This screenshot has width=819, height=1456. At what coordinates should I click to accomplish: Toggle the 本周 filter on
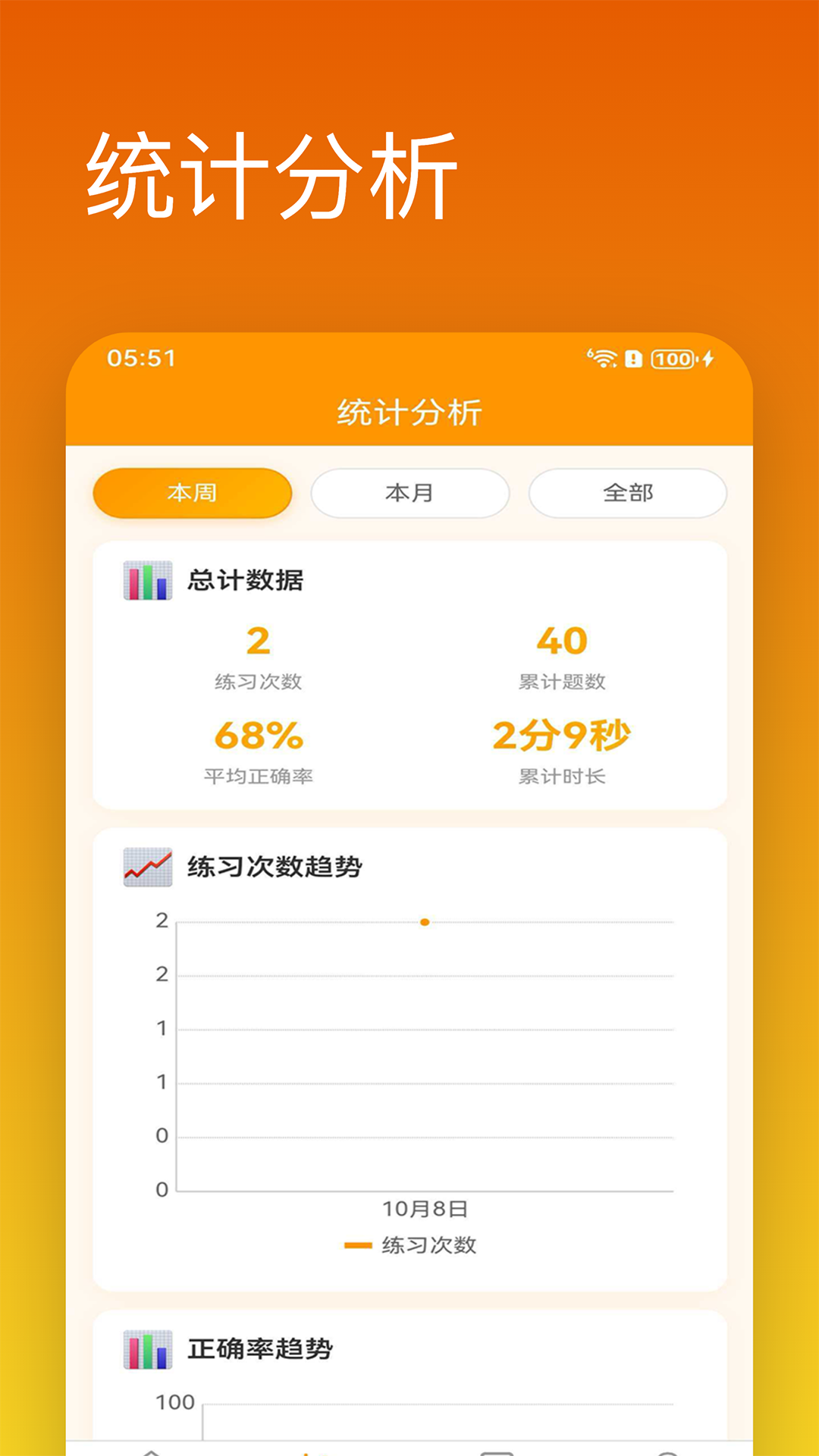coord(191,493)
